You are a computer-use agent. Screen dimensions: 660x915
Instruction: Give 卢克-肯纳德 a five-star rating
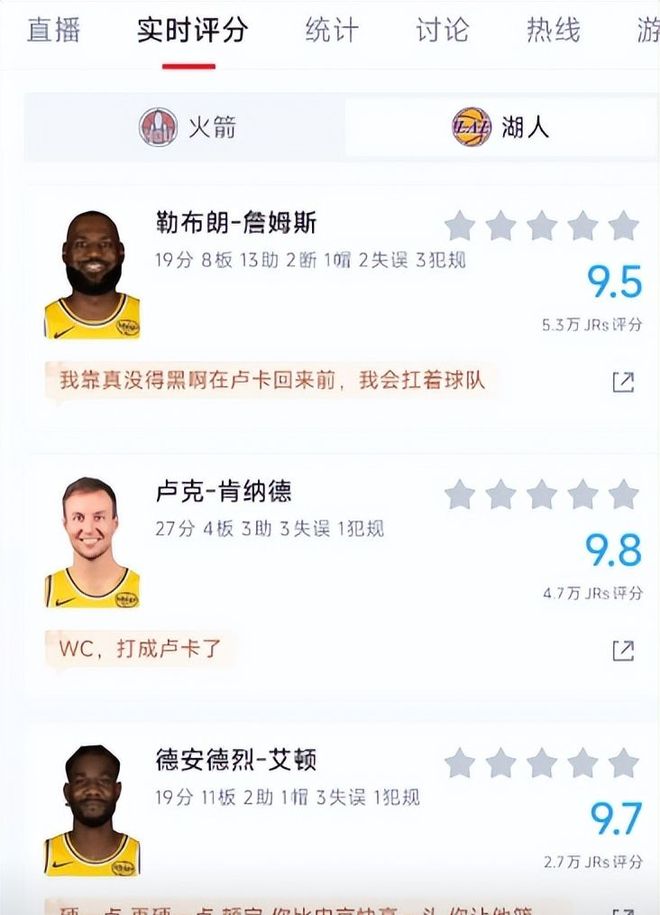(623, 494)
